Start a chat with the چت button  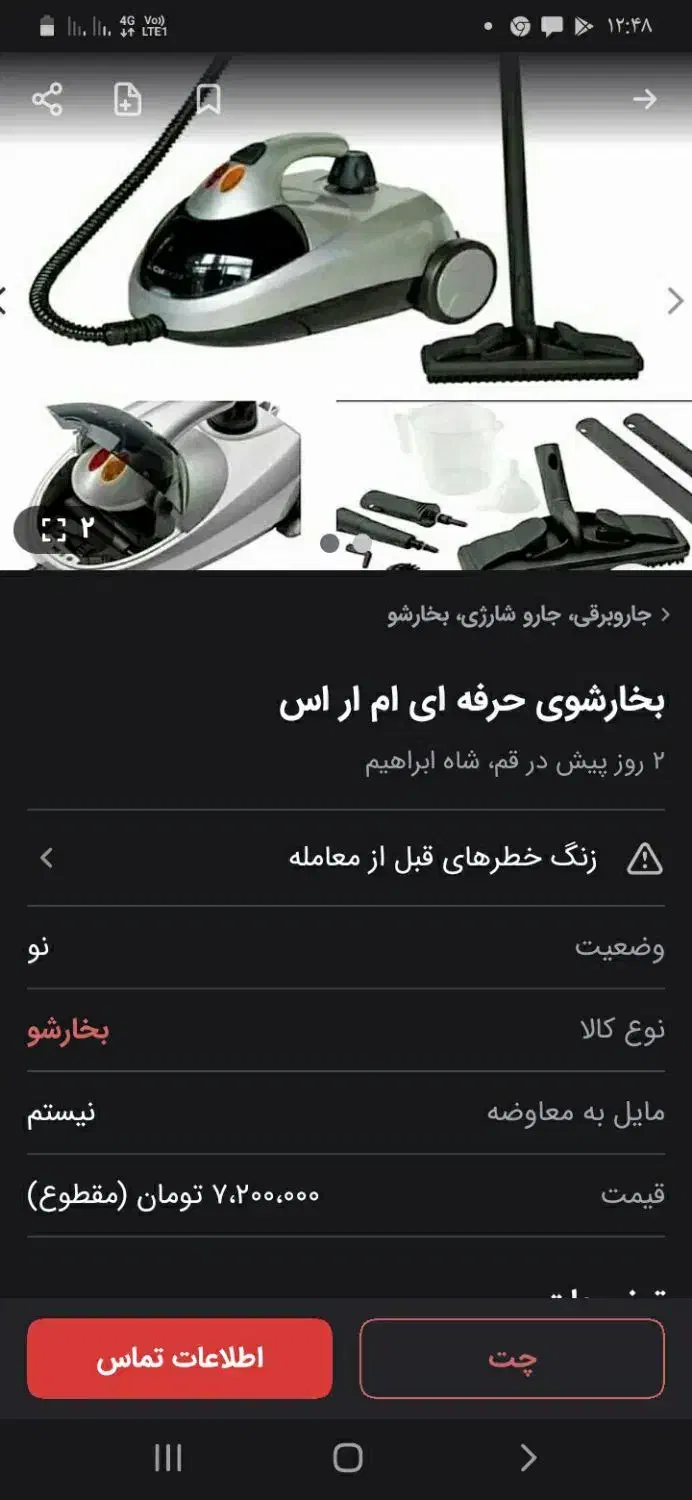(512, 1357)
